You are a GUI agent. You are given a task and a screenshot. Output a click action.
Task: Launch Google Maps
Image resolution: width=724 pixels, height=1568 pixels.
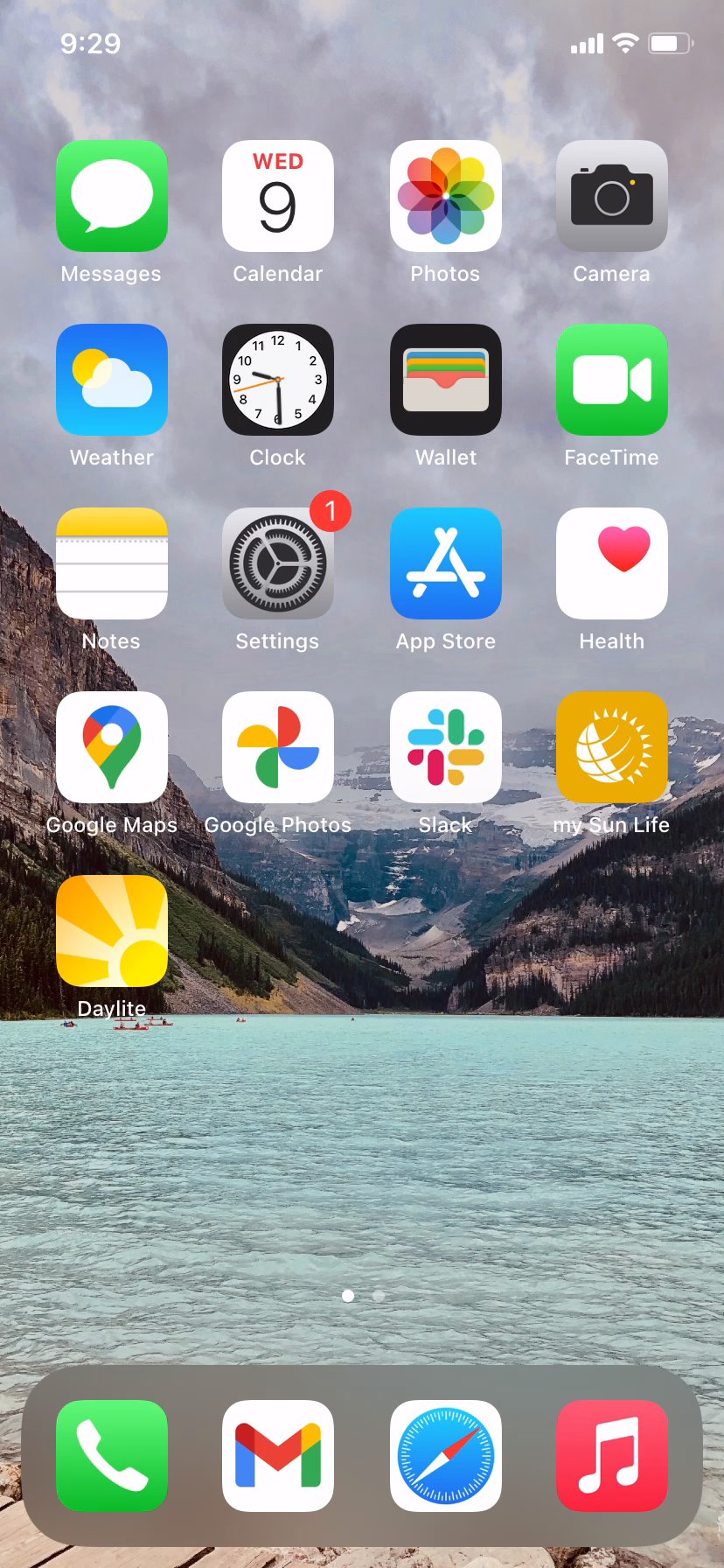tap(112, 747)
